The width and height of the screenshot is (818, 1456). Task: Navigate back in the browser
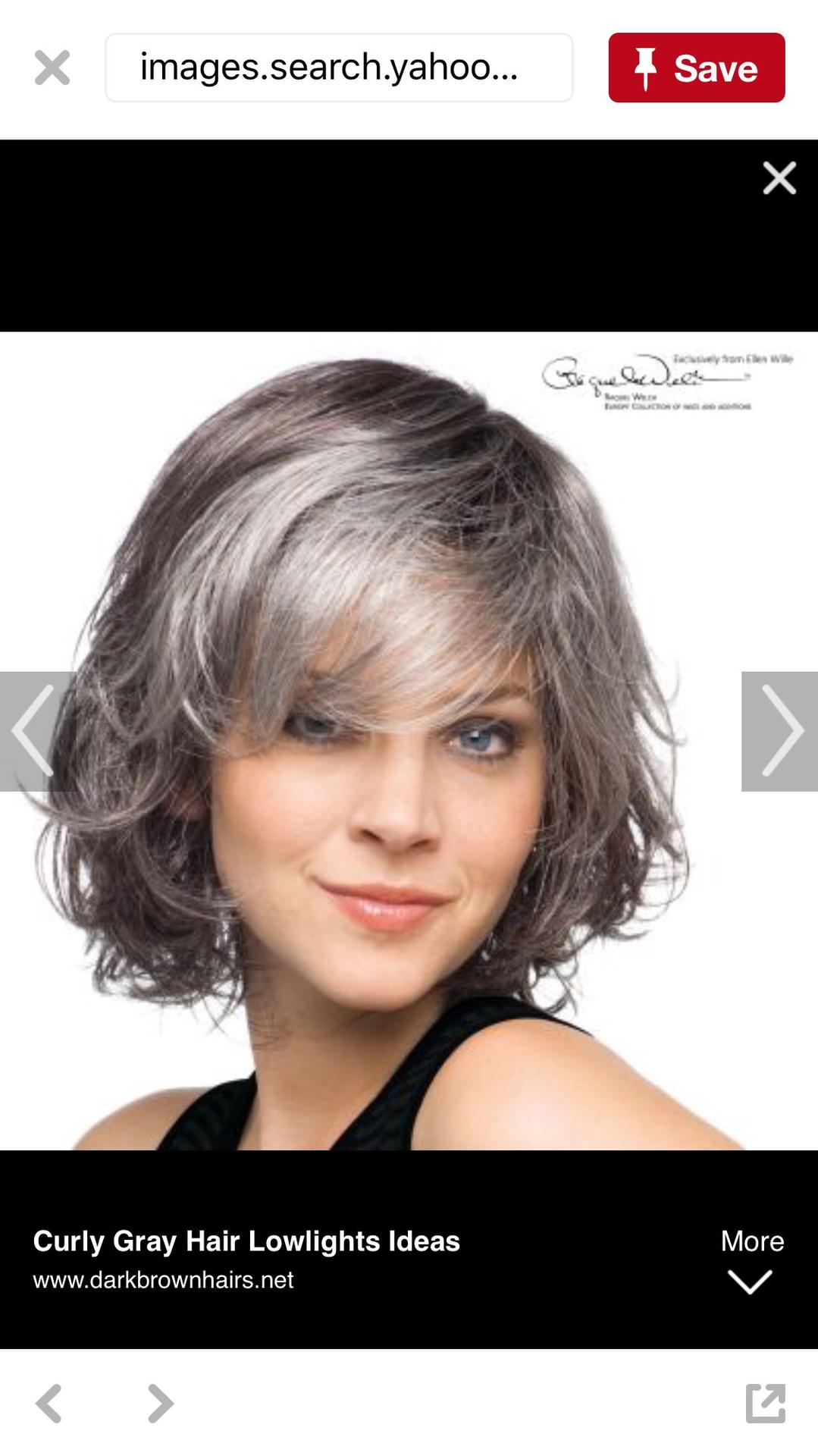[x=49, y=1403]
